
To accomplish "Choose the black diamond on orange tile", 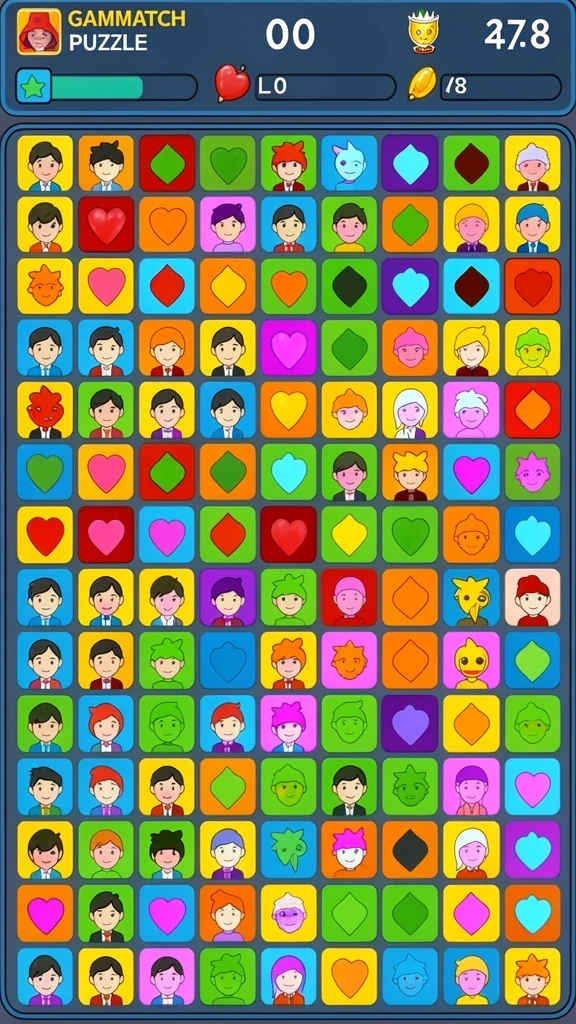I will point(410,850).
